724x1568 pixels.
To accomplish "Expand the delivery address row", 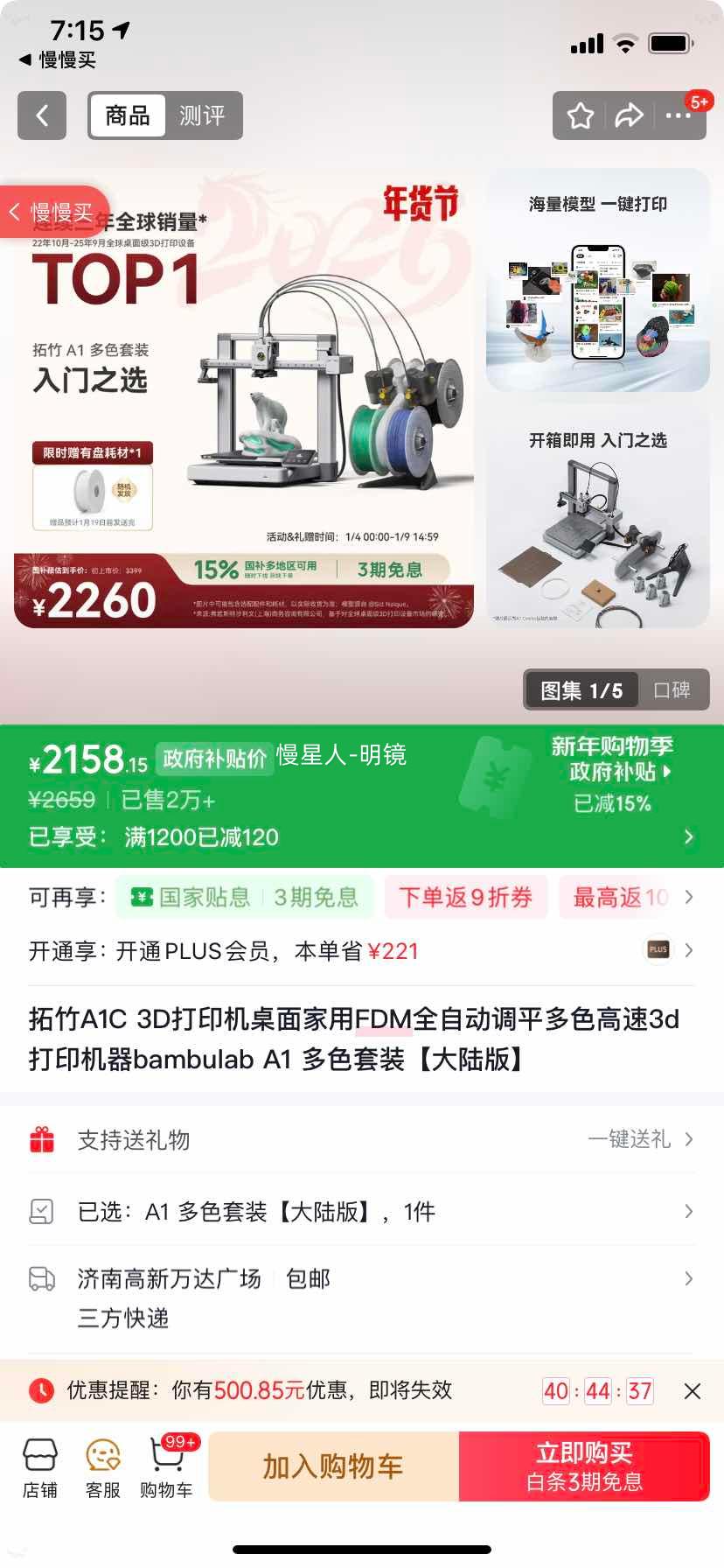I will click(690, 1279).
